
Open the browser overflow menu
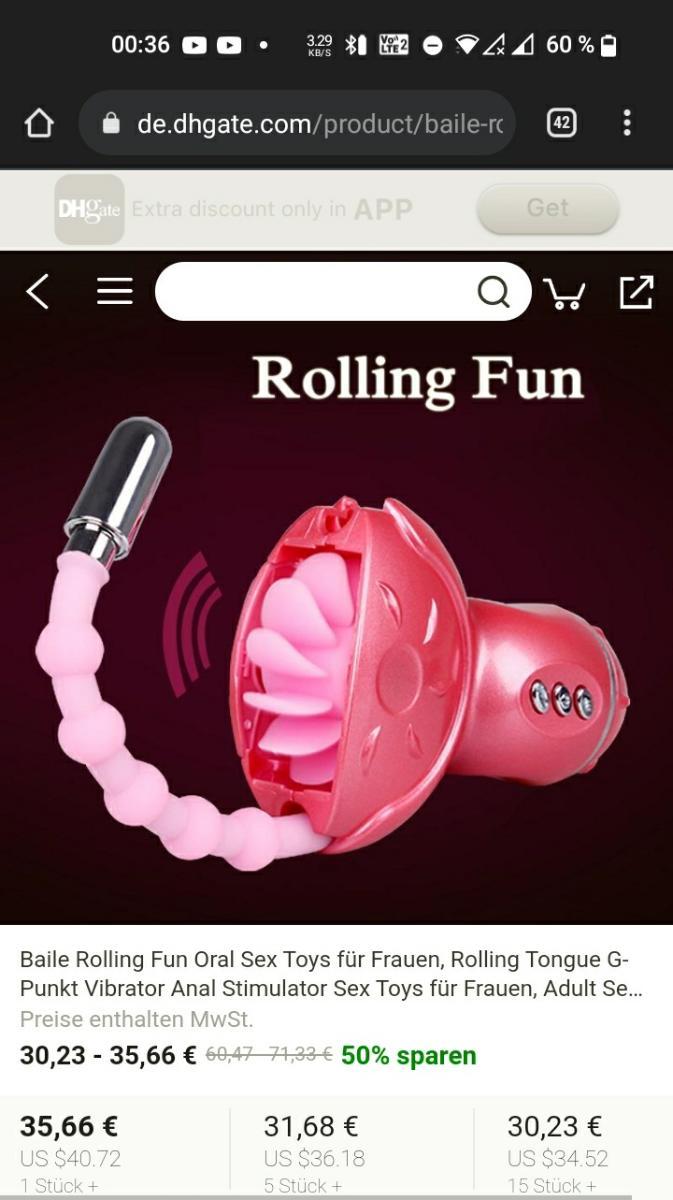[x=627, y=123]
